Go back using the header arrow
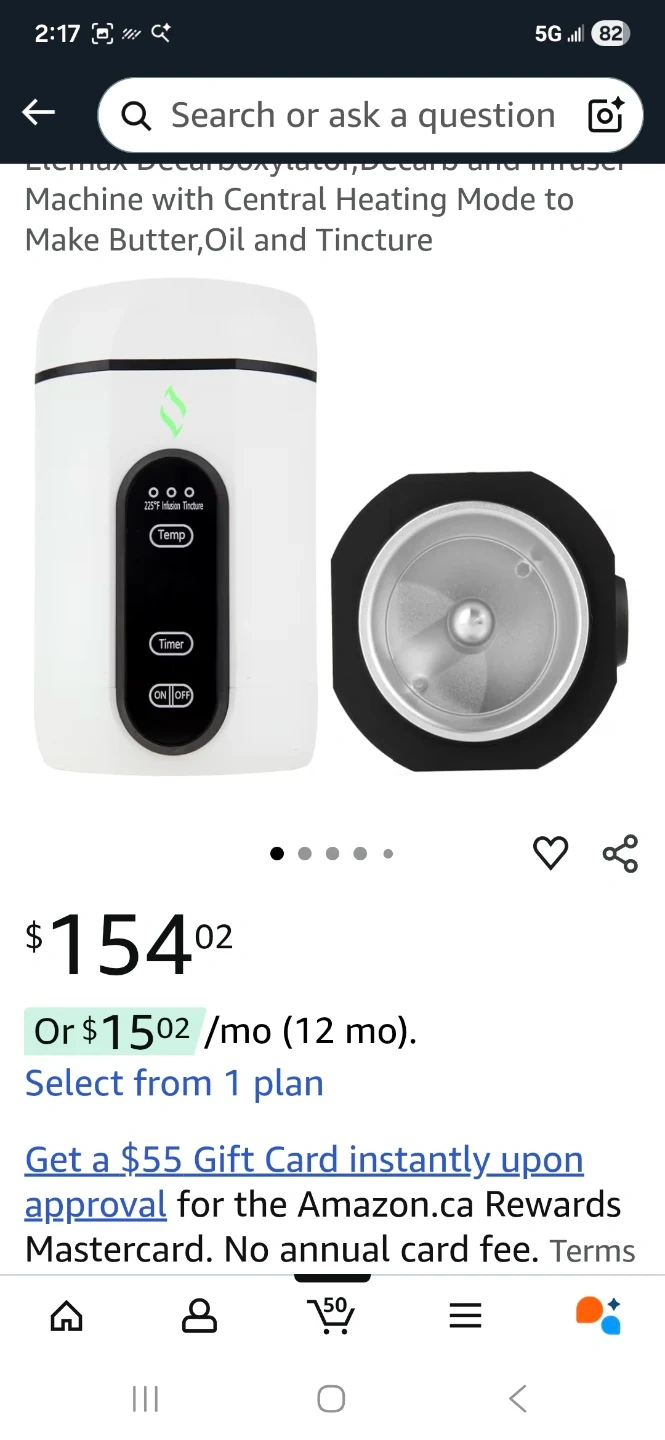 point(39,113)
